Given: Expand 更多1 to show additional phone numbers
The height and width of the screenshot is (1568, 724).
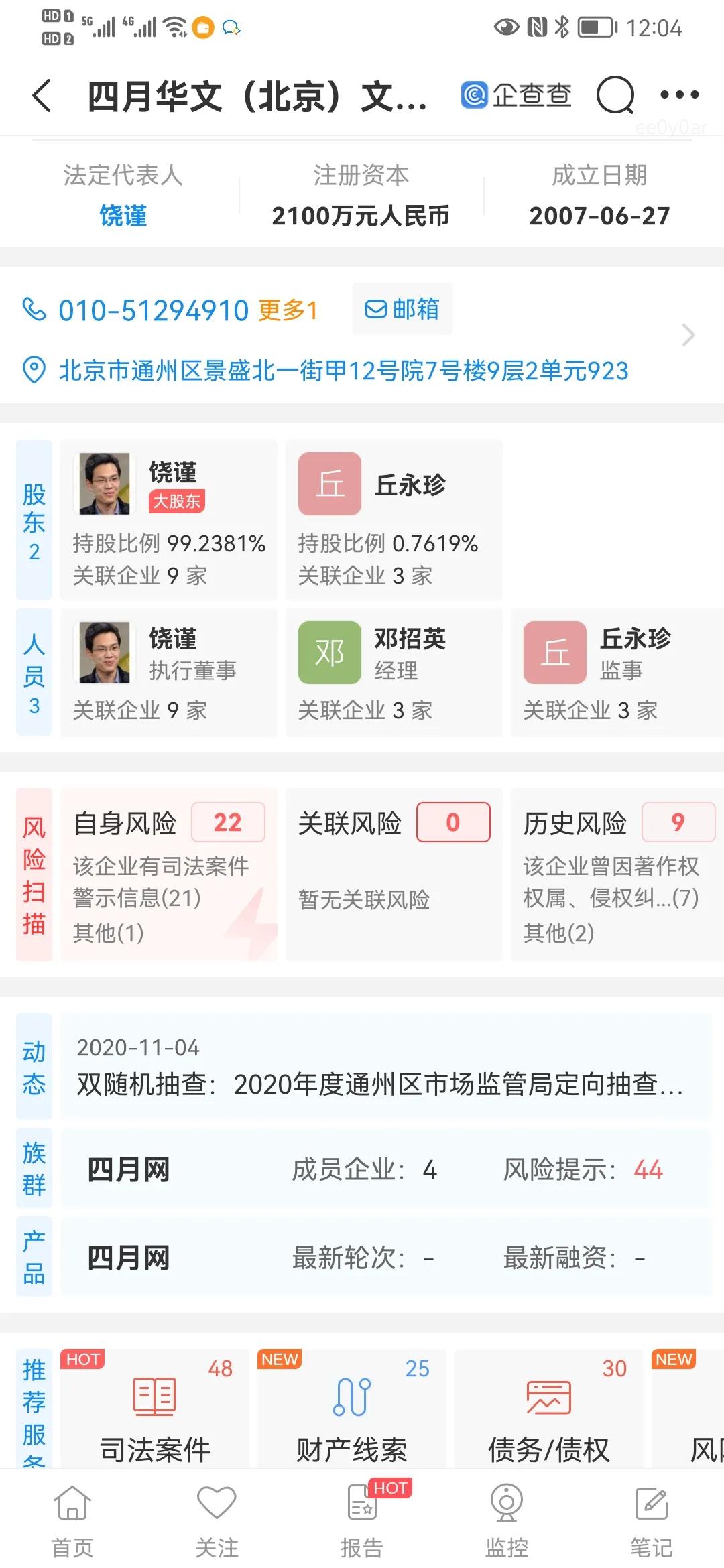Looking at the screenshot, I should click(x=290, y=309).
